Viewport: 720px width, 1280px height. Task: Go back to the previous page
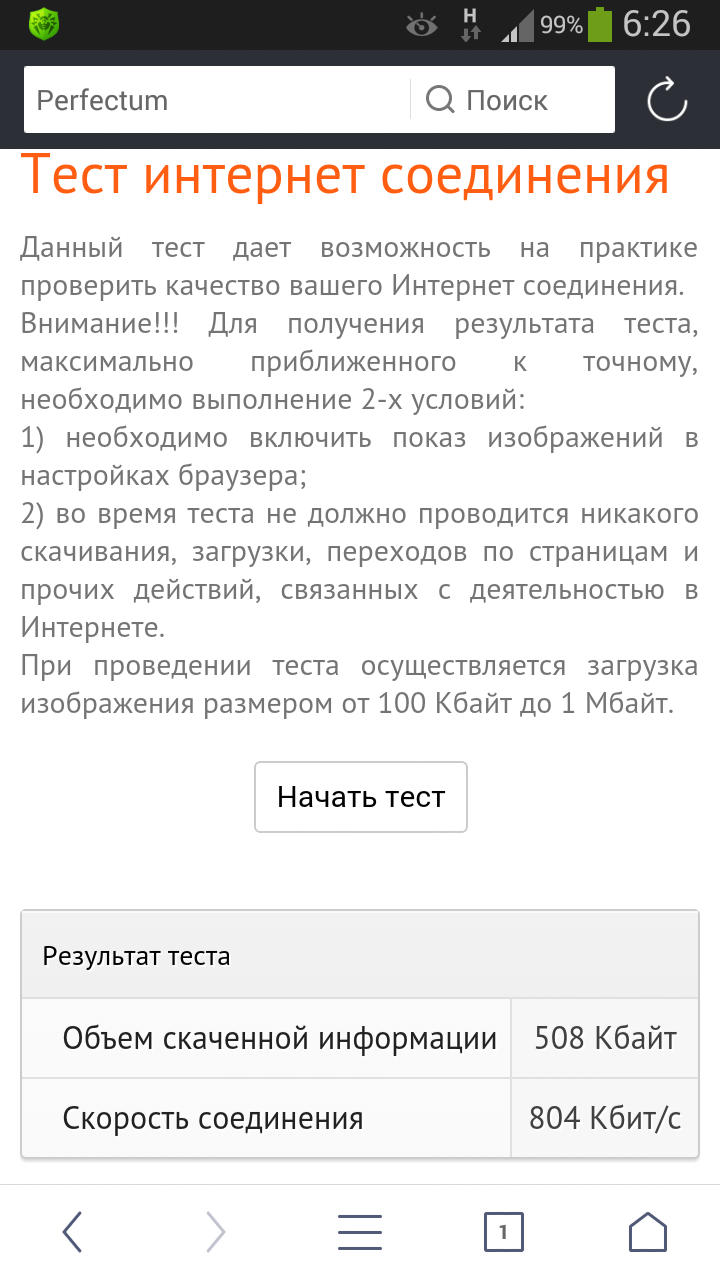coord(72,1232)
